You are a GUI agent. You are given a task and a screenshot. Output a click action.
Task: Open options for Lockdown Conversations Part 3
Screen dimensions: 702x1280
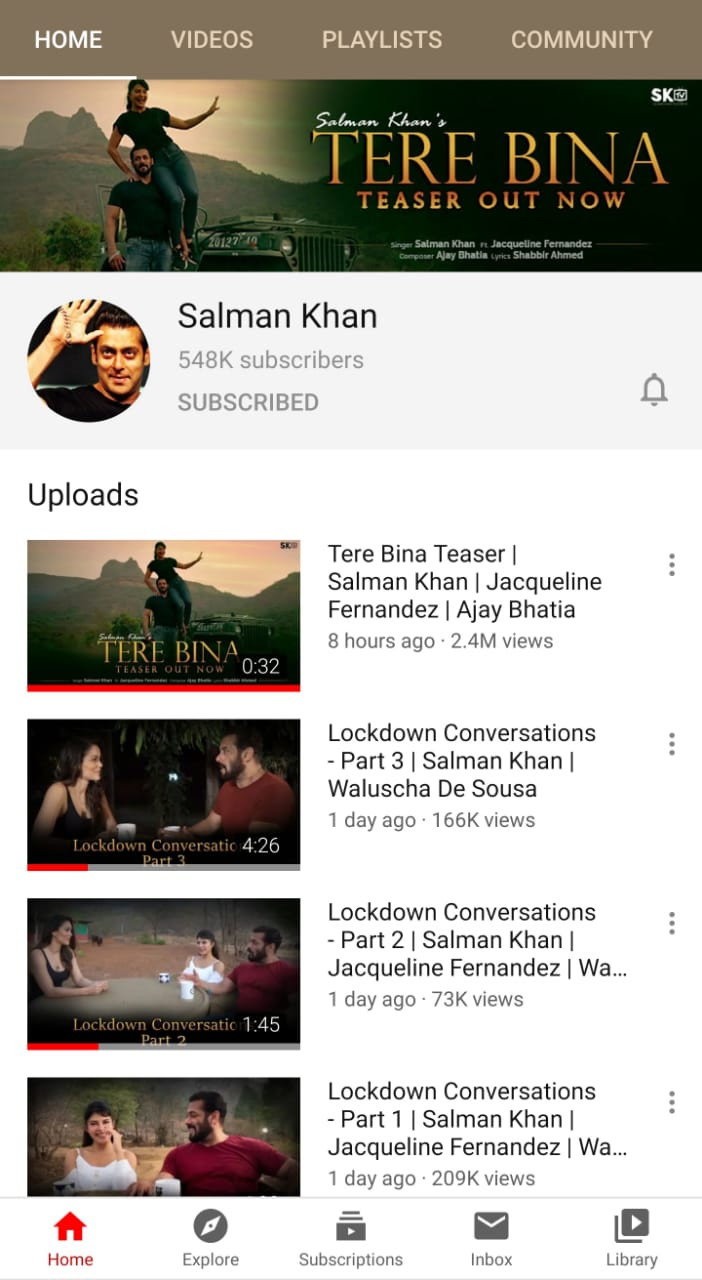point(672,744)
